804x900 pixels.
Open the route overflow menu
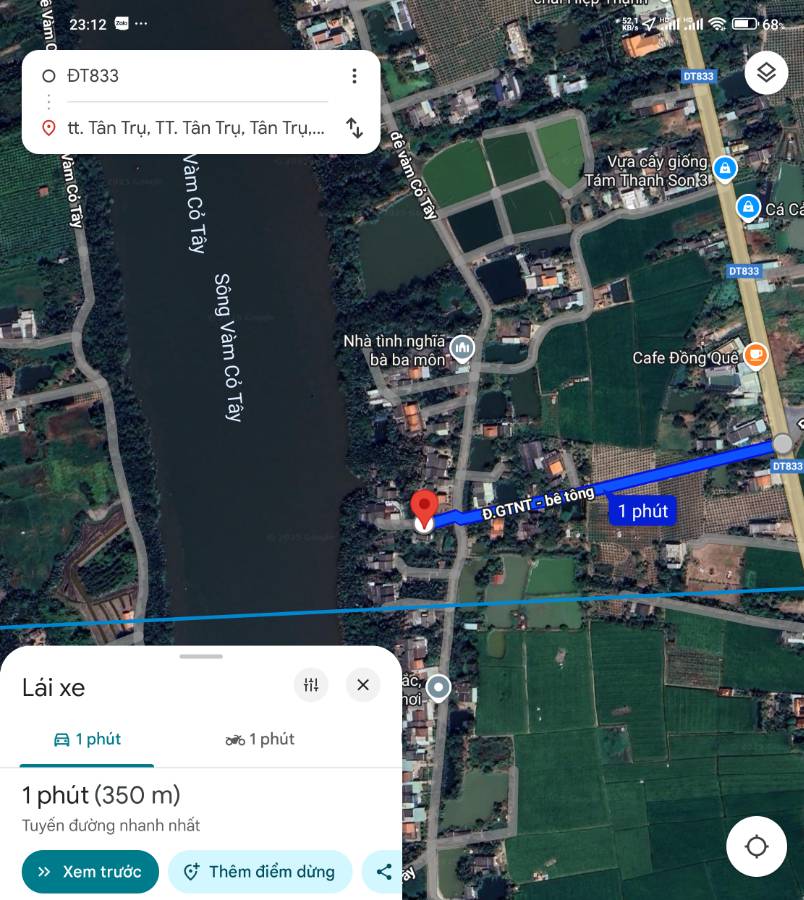pyautogui.click(x=354, y=76)
